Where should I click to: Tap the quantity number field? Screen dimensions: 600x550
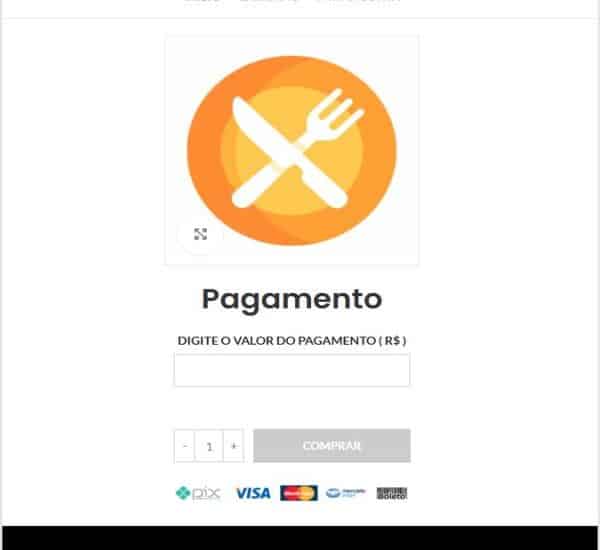(208, 446)
